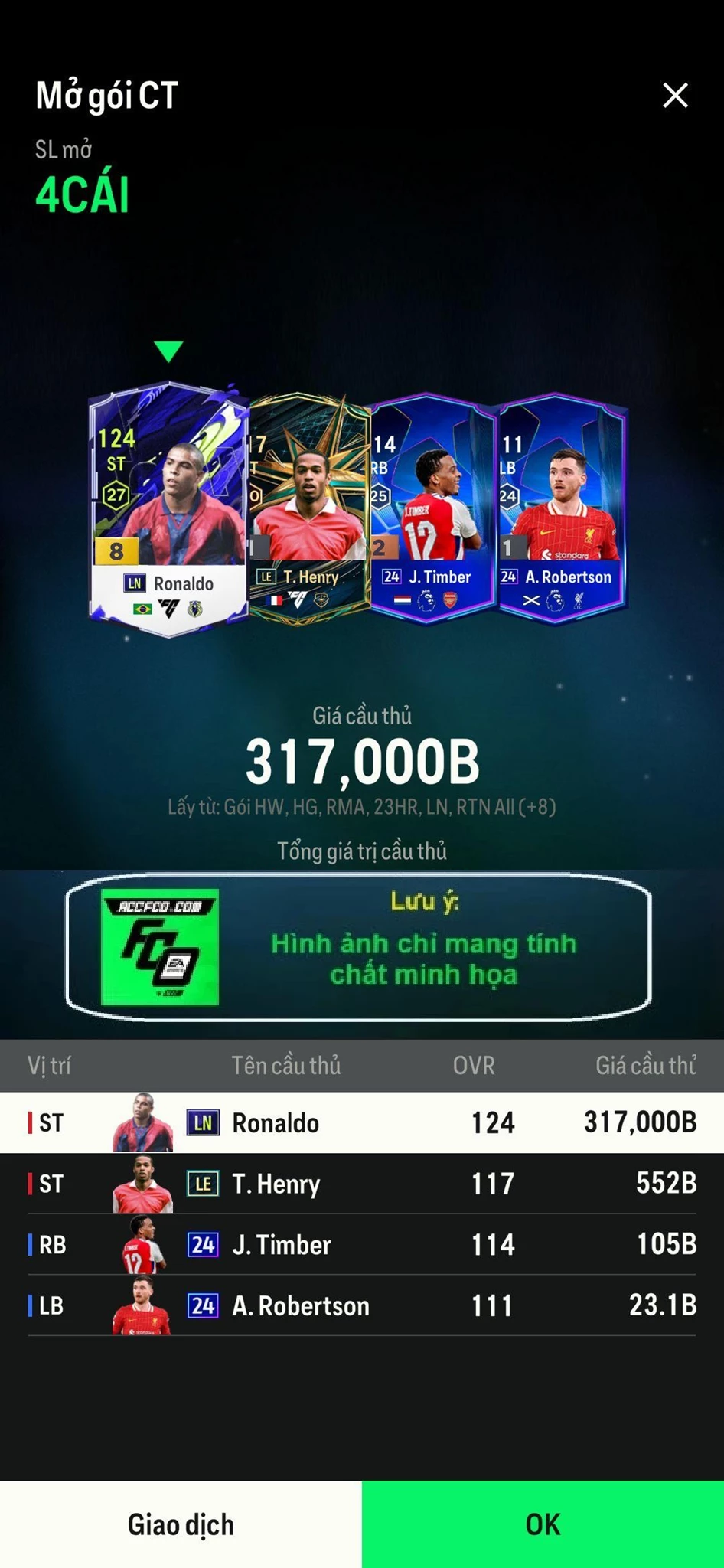Choose the J. Timber row in the list
724x1568 pixels.
coord(361,1245)
